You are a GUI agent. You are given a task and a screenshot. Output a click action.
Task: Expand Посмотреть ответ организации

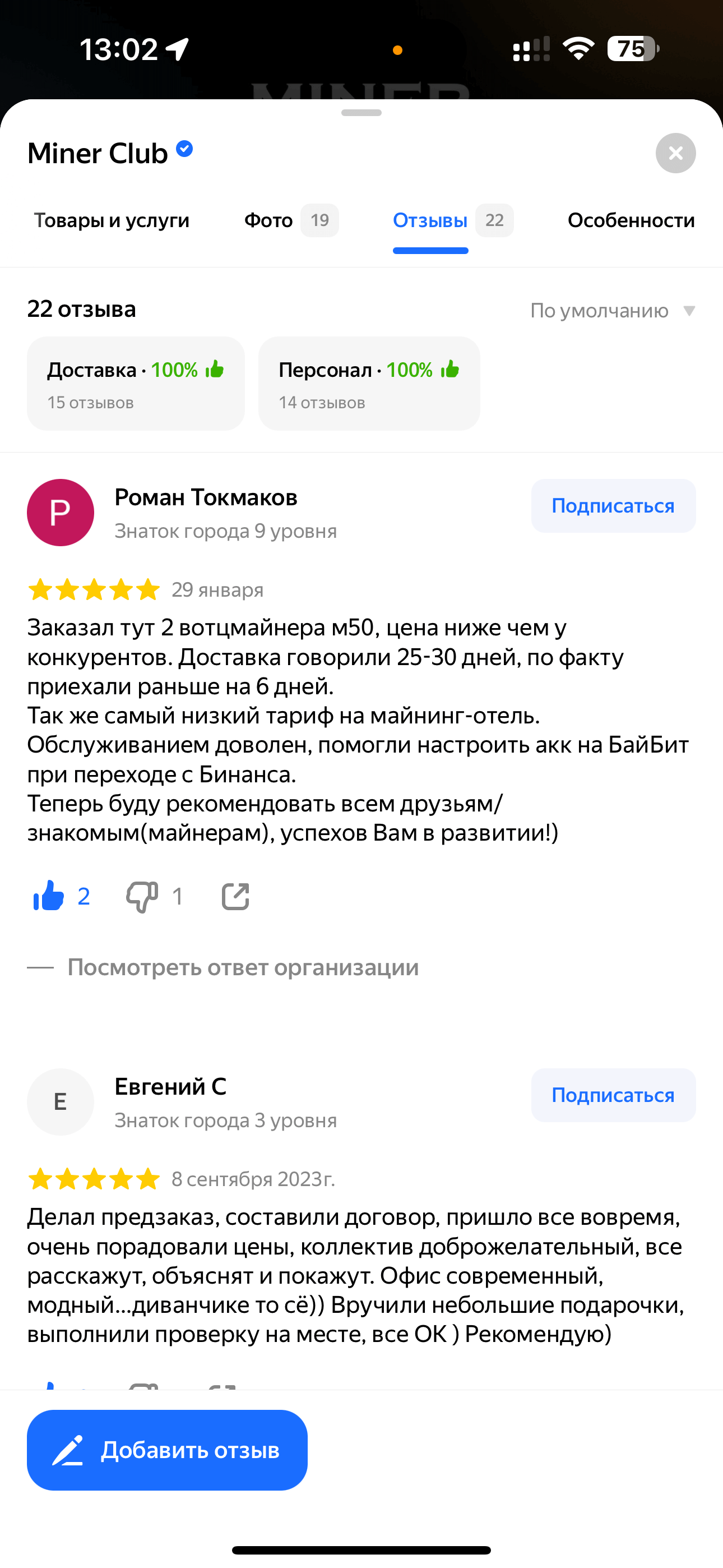click(x=242, y=967)
